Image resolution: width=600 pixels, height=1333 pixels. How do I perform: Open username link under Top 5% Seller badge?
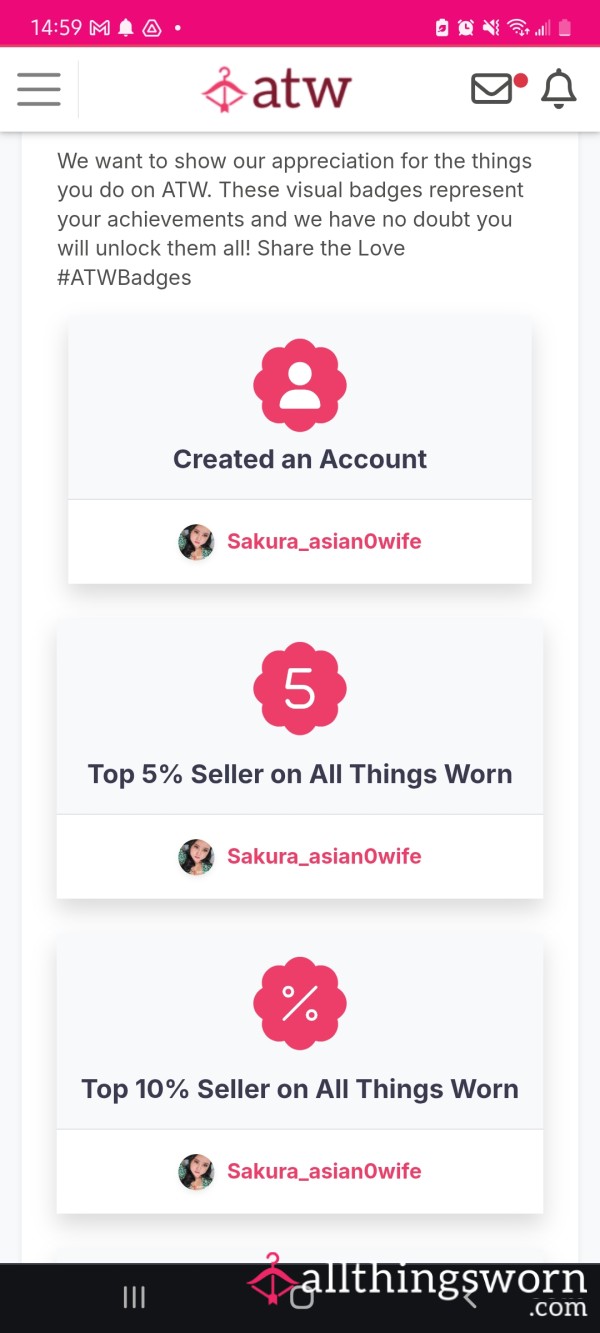[x=324, y=856]
